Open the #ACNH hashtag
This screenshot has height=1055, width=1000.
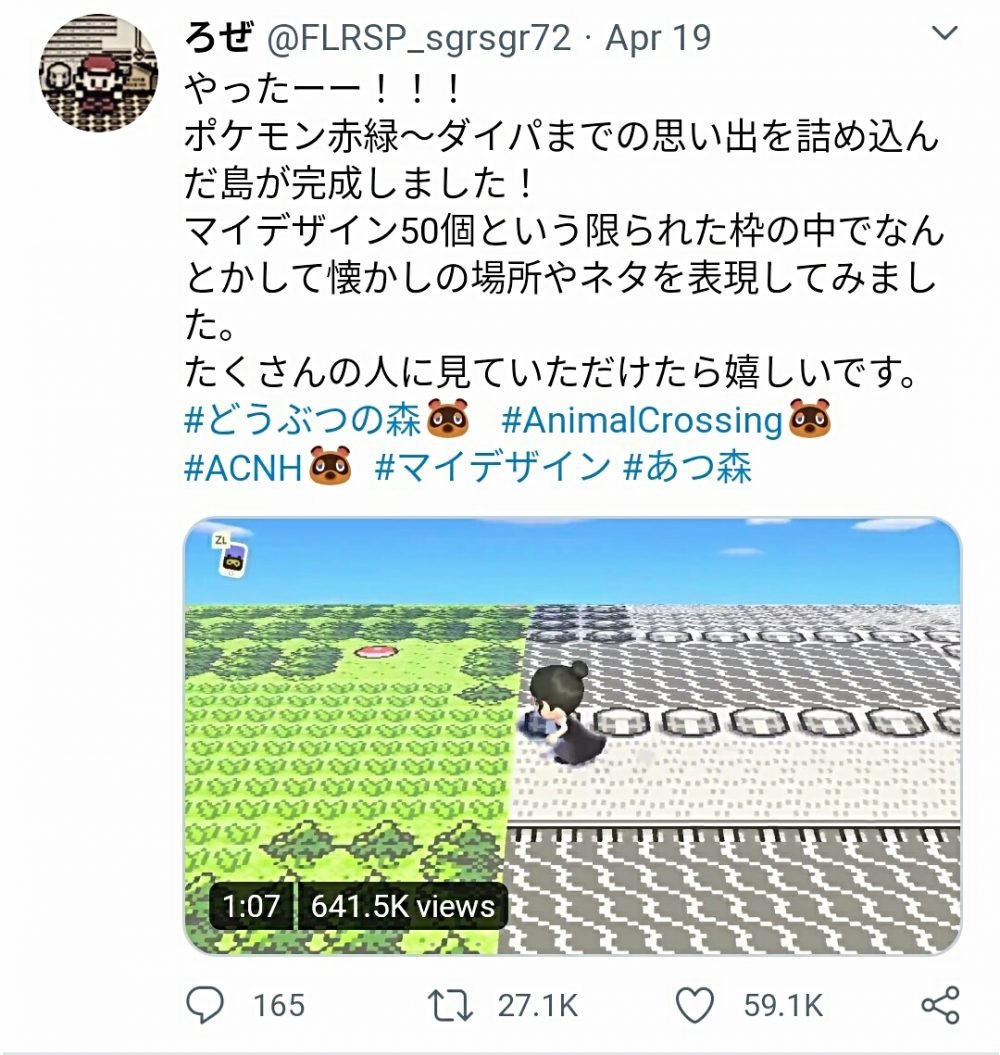(x=243, y=466)
